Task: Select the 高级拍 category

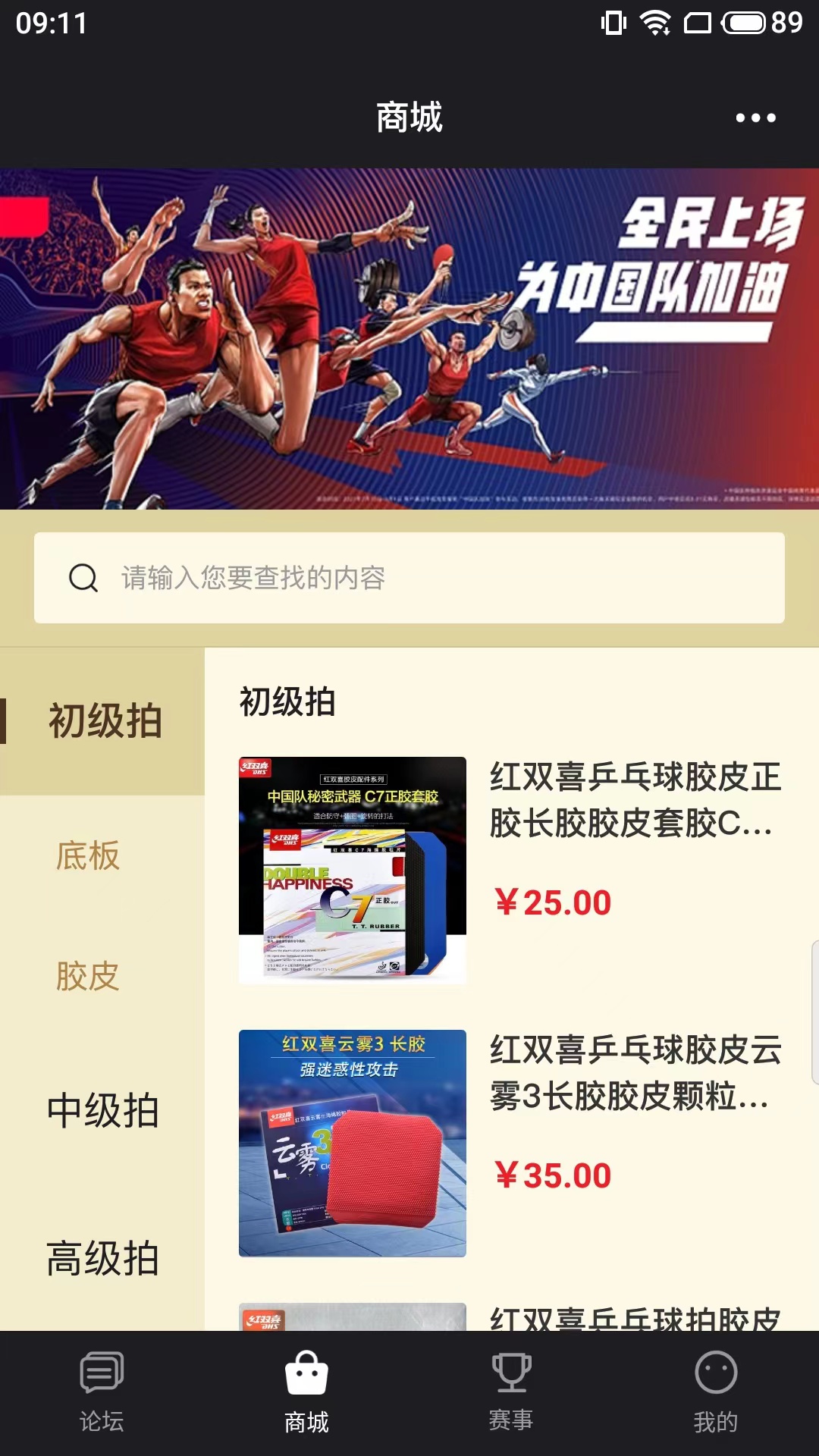Action: click(103, 1259)
